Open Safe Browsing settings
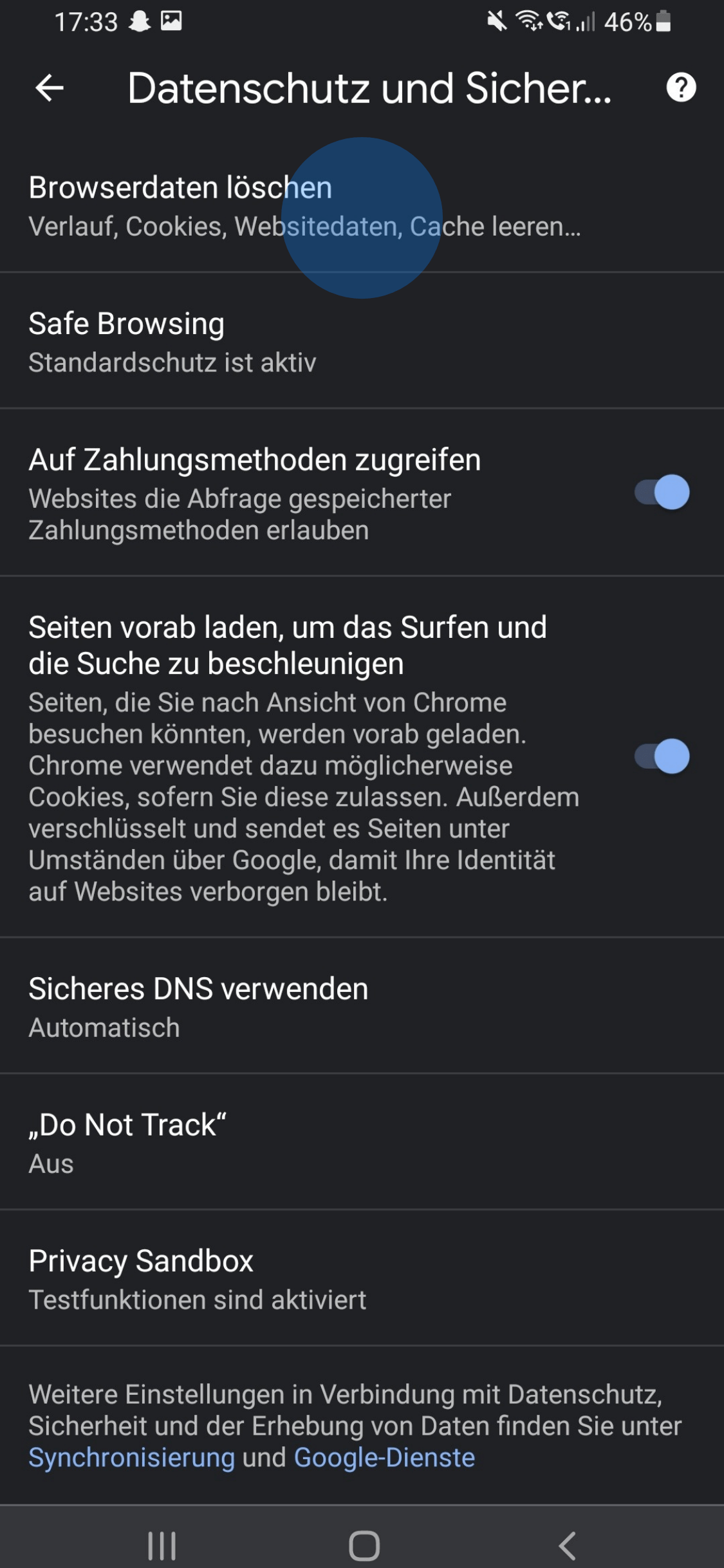 [x=172, y=342]
